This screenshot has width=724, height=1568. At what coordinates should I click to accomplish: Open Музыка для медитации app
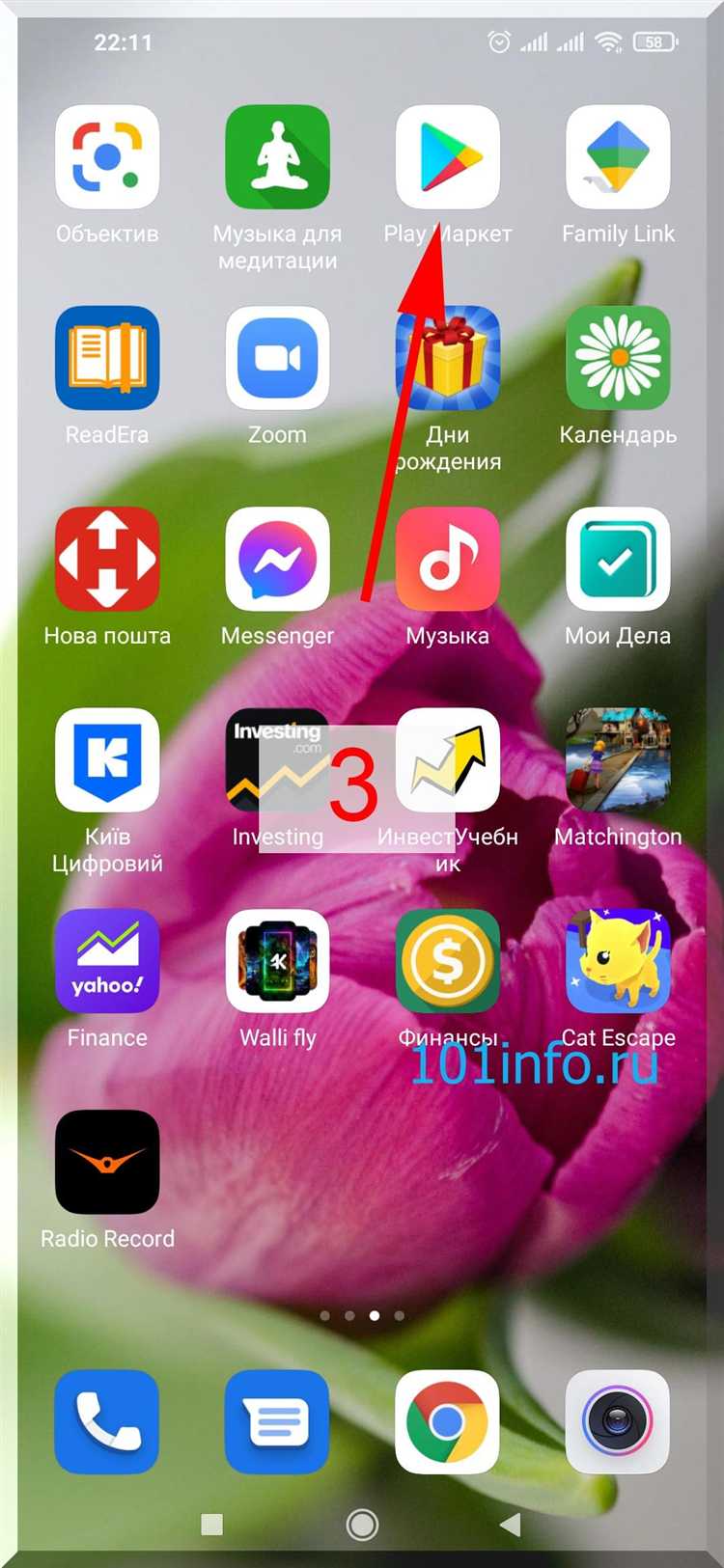277,157
